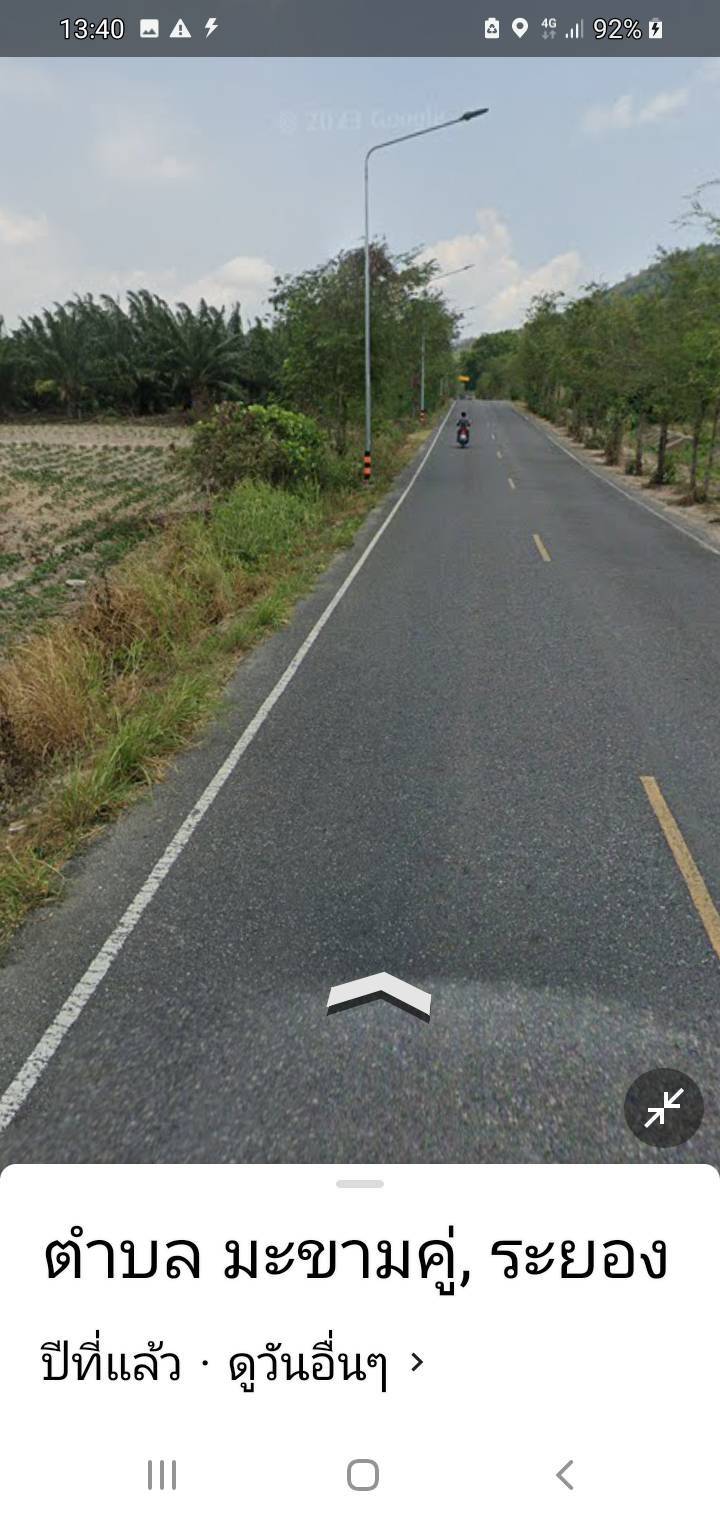This screenshot has width=720, height=1520.
Task: Collapse the Street View with the shrink icon
Action: point(664,1108)
